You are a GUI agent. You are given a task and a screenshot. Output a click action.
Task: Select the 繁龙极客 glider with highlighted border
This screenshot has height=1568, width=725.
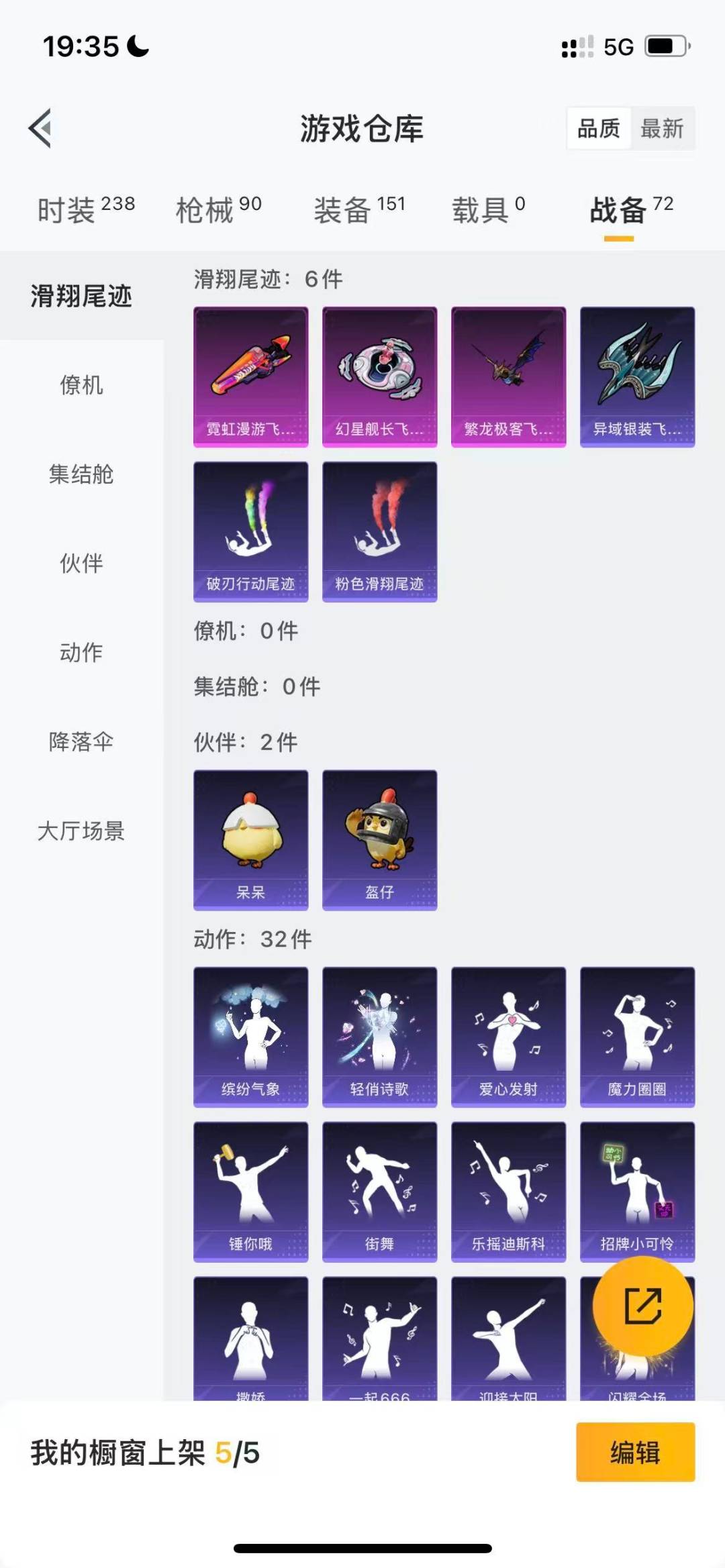[508, 376]
